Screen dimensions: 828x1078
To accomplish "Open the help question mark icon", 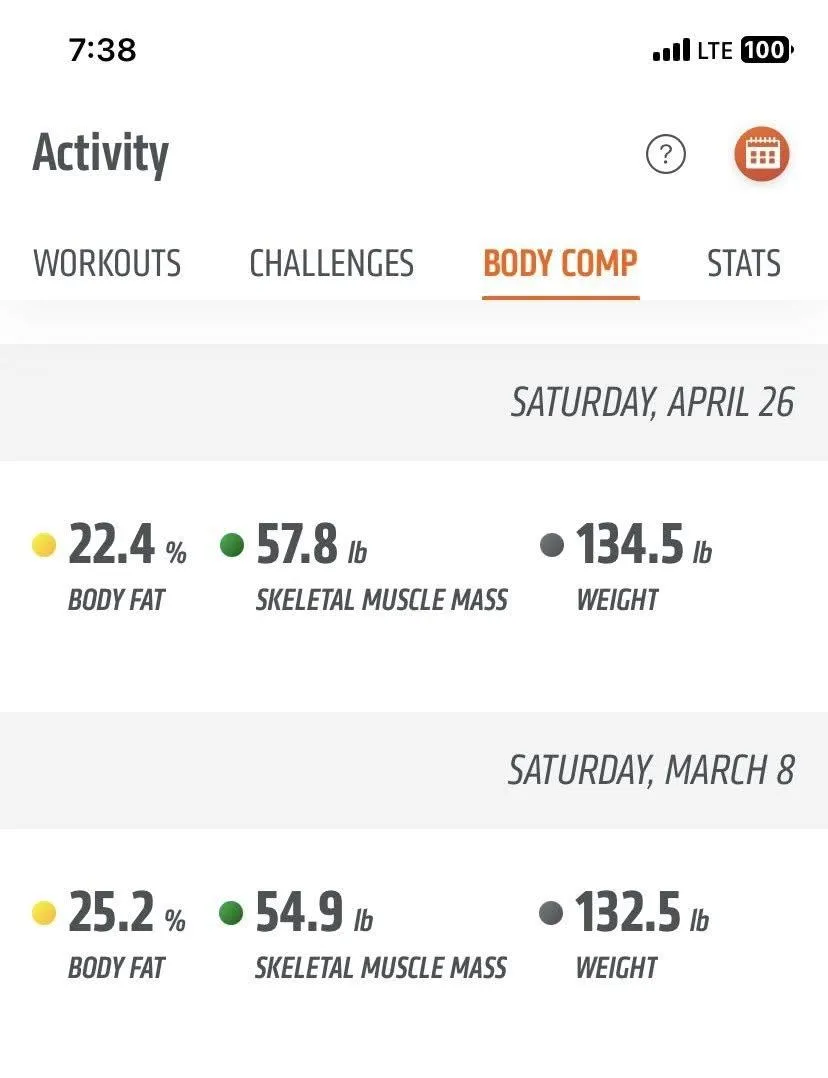I will pyautogui.click(x=666, y=155).
